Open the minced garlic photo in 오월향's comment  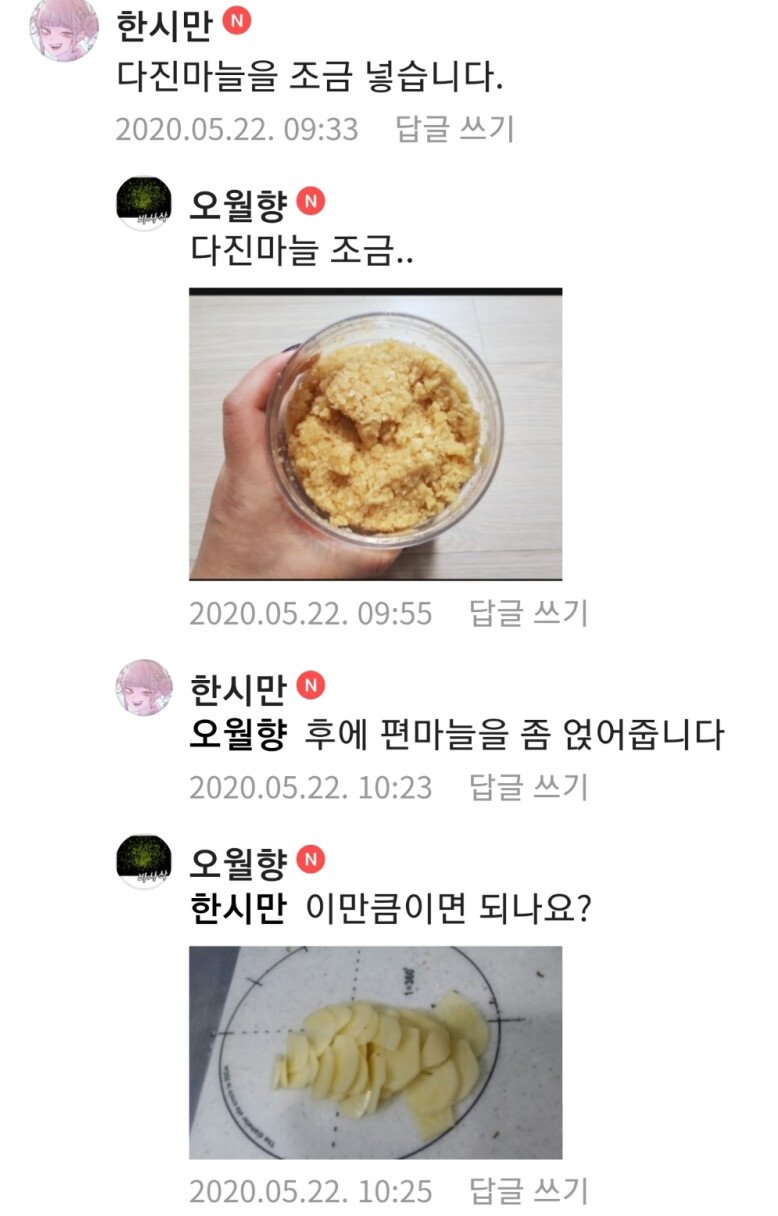click(x=375, y=434)
